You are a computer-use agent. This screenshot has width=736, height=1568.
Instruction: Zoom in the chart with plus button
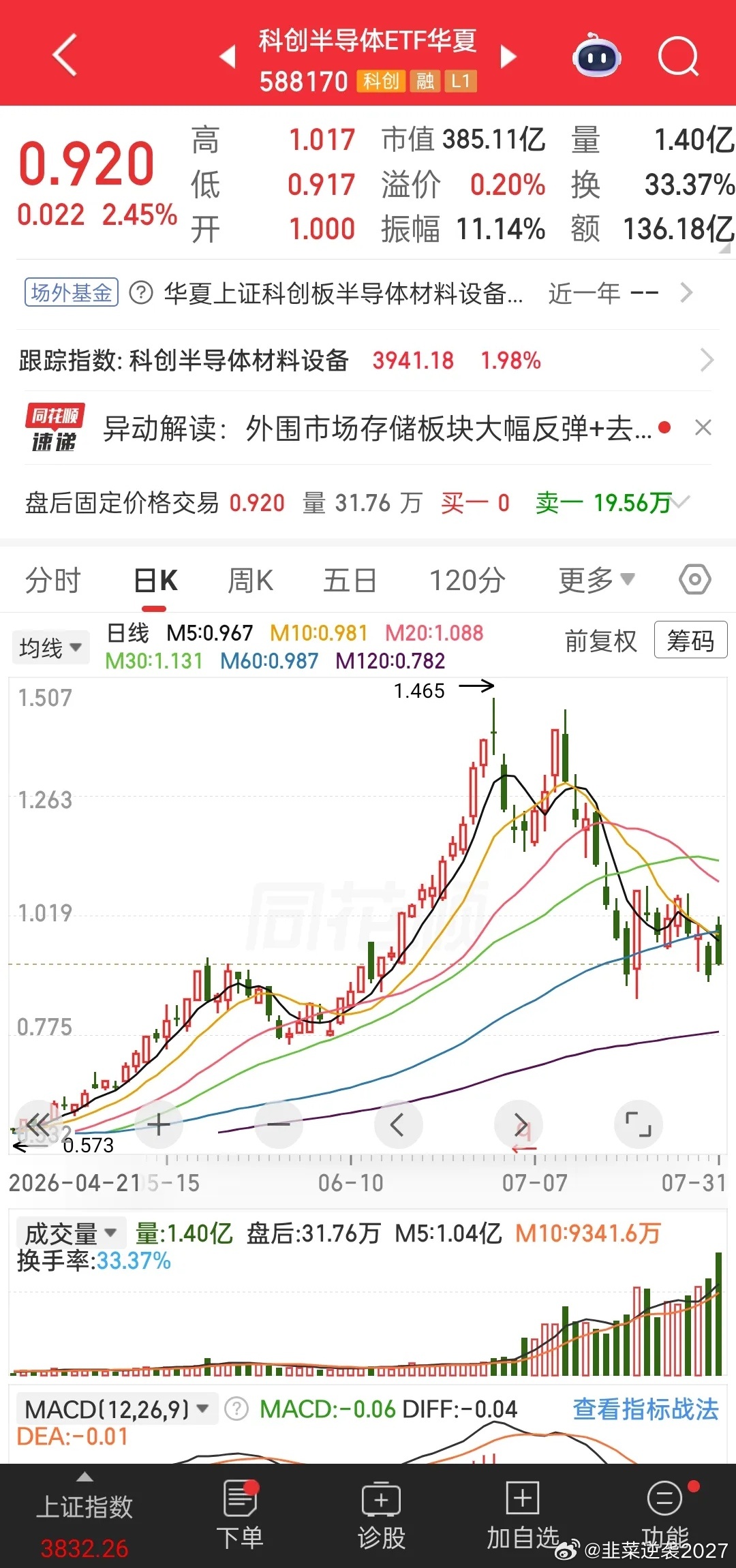tap(158, 1124)
